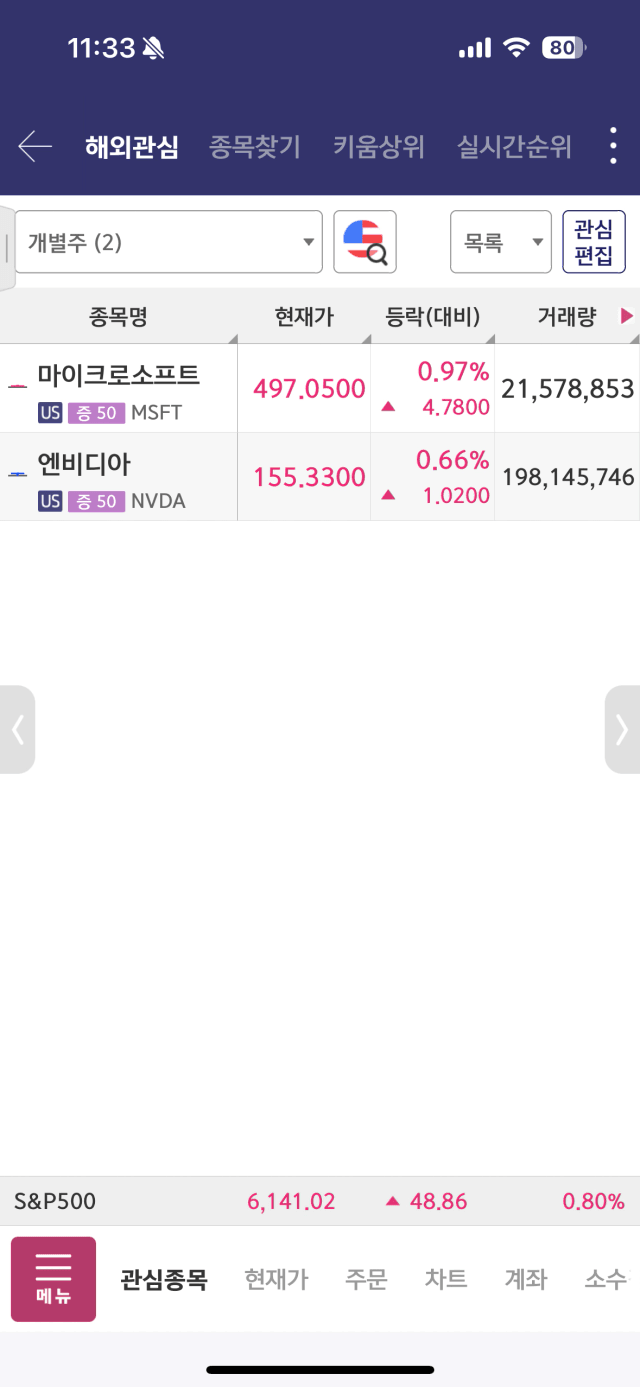The width and height of the screenshot is (640, 1387).
Task: Sort by the 현재가 column header
Action: click(x=304, y=317)
